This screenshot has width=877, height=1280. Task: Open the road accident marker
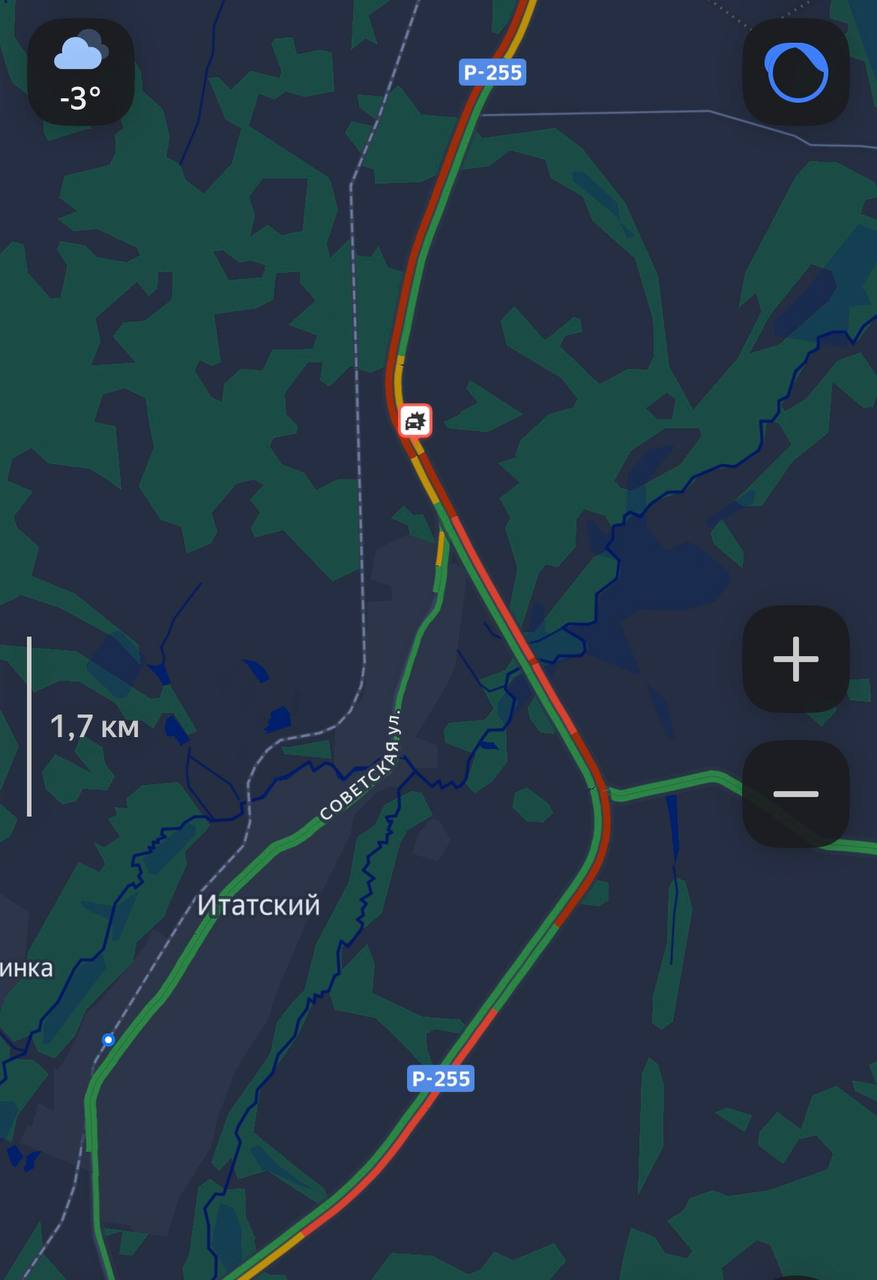pos(415,420)
